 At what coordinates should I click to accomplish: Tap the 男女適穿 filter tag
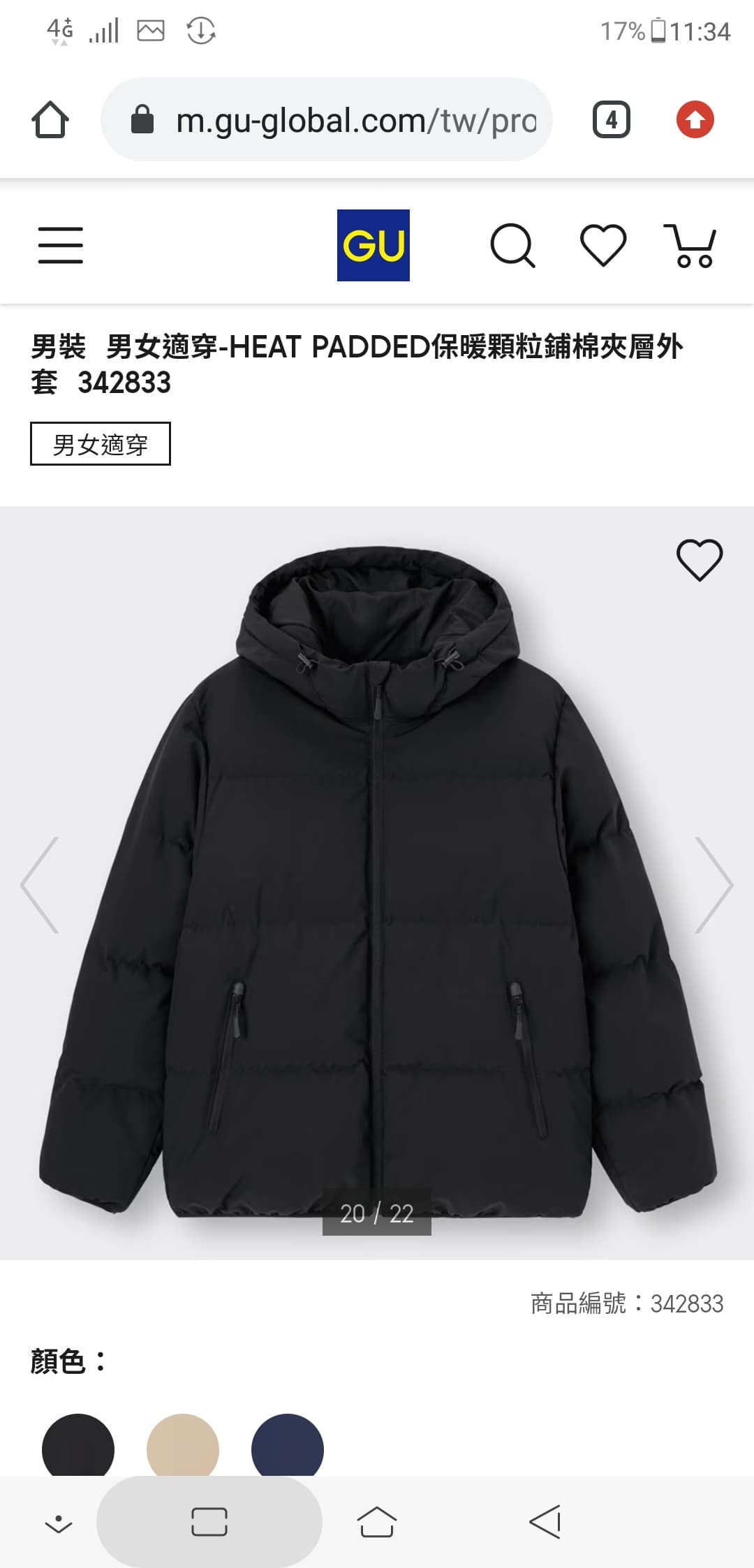click(100, 443)
